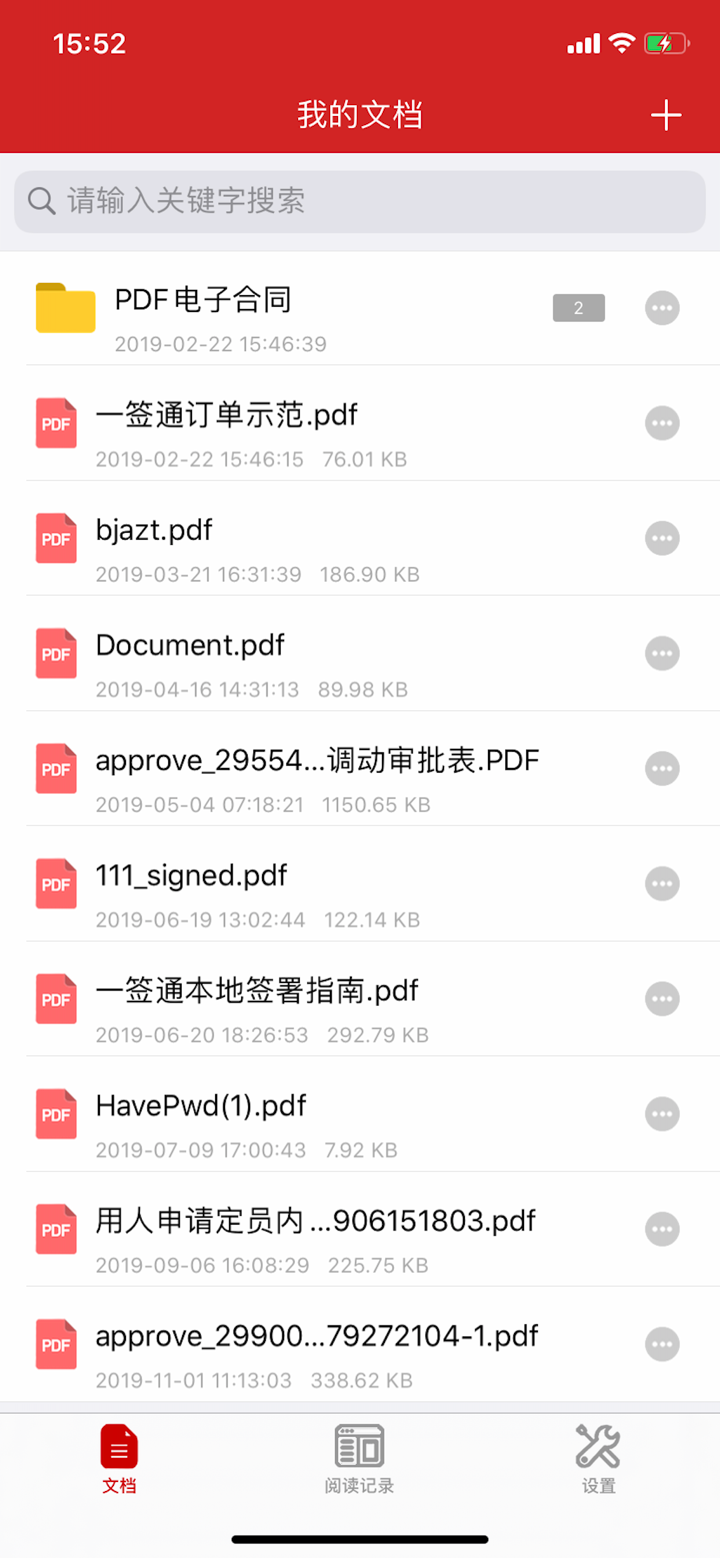The width and height of the screenshot is (720, 1558).
Task: Tap the battery charging indicator
Action: point(664,42)
